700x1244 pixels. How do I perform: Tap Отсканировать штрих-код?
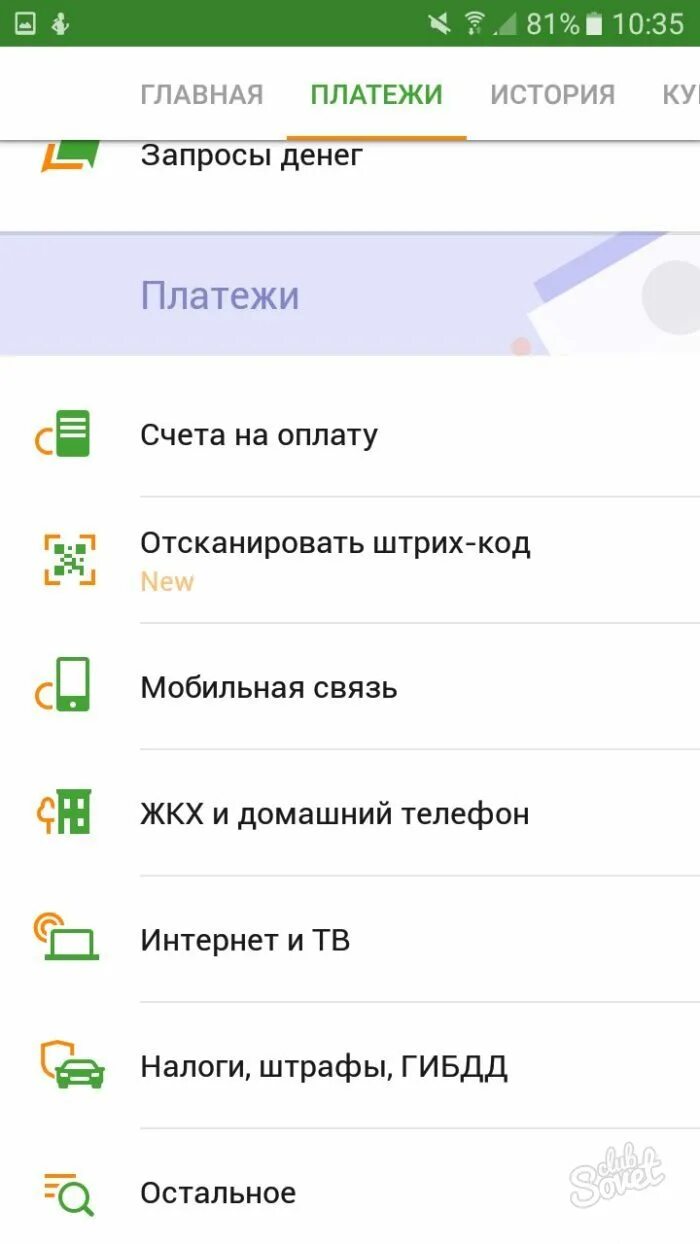point(350,560)
